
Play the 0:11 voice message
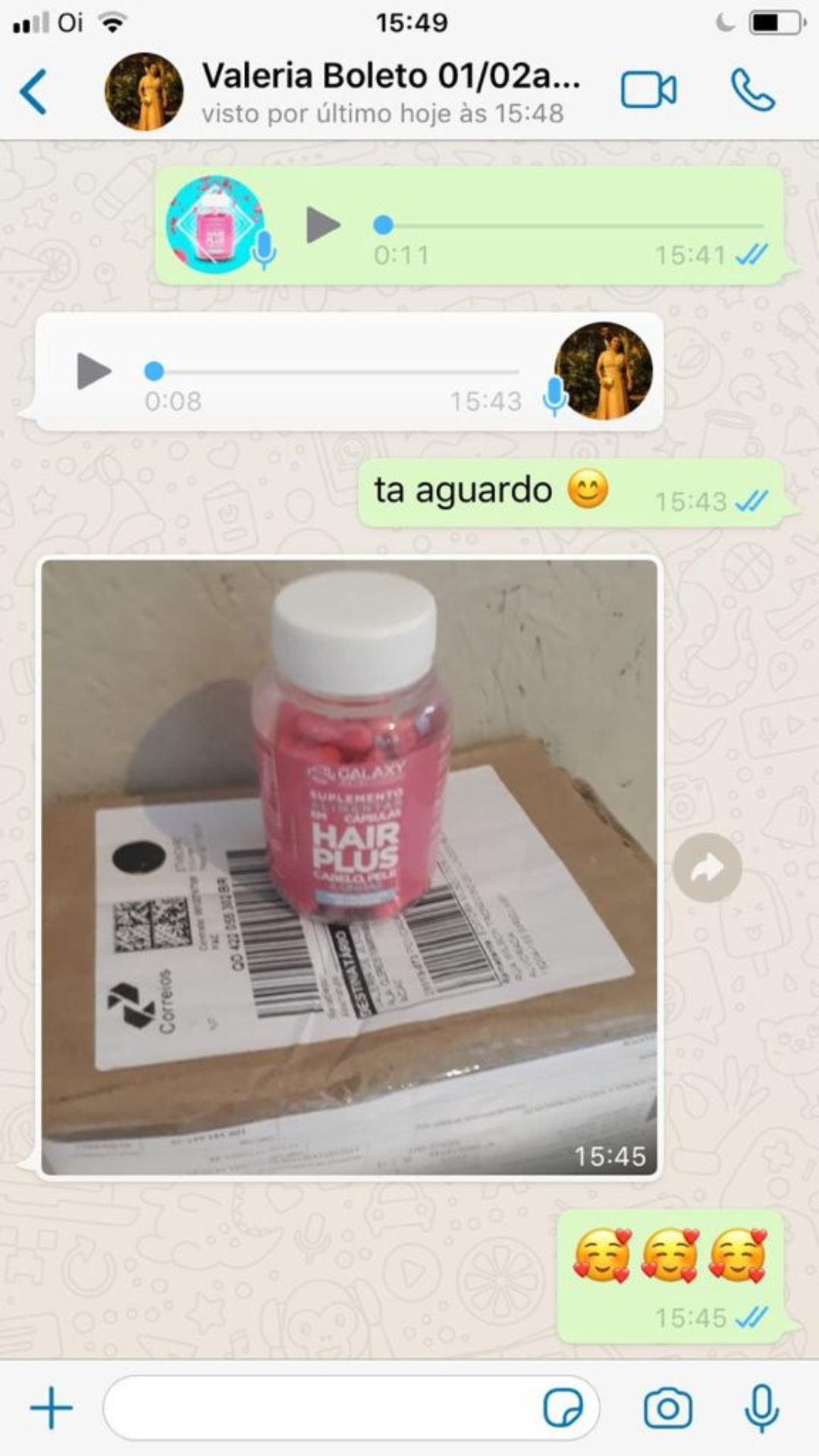pos(323,225)
